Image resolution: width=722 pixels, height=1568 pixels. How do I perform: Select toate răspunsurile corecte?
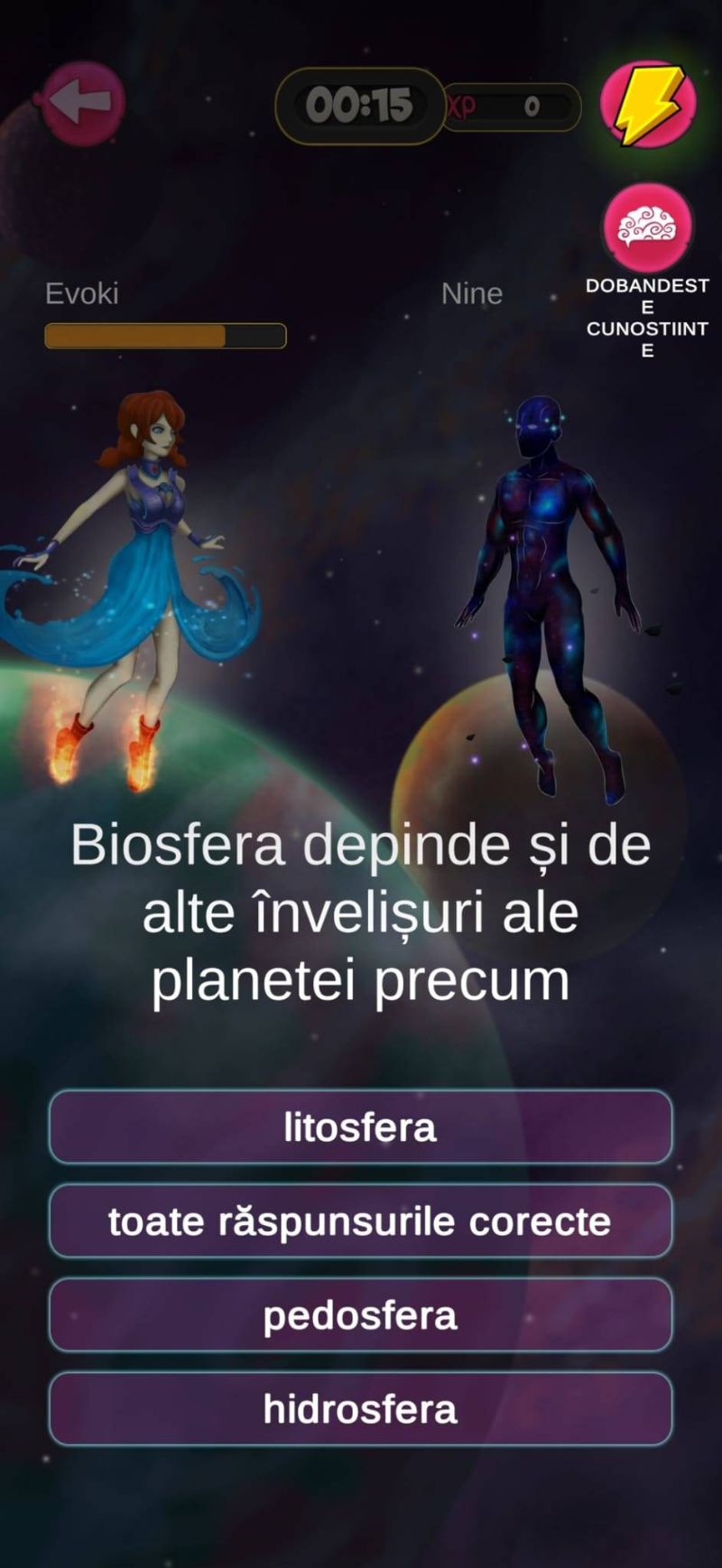(x=360, y=1220)
